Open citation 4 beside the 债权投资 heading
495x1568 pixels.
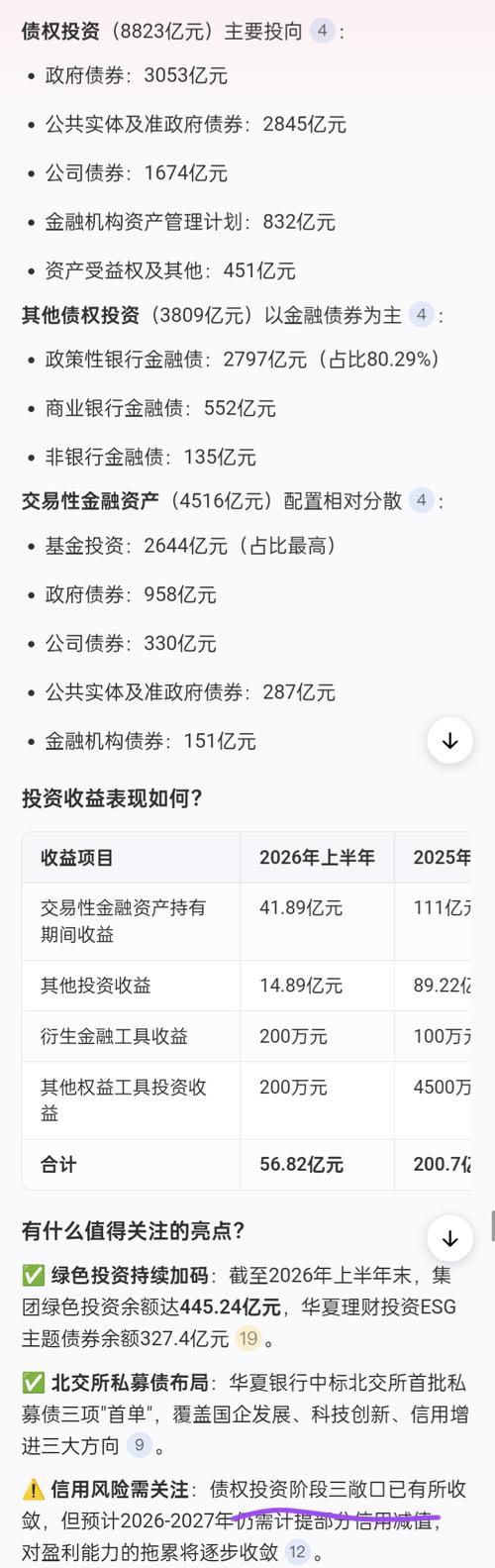322,31
